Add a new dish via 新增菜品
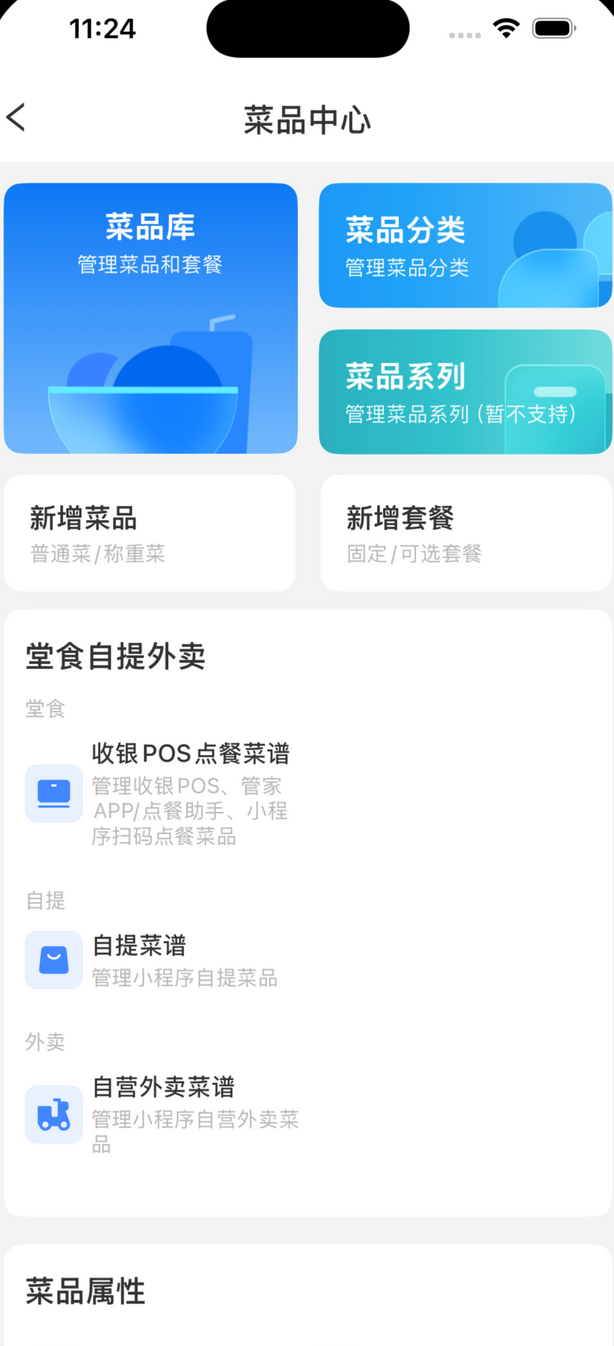The height and width of the screenshot is (1346, 614). [x=150, y=533]
